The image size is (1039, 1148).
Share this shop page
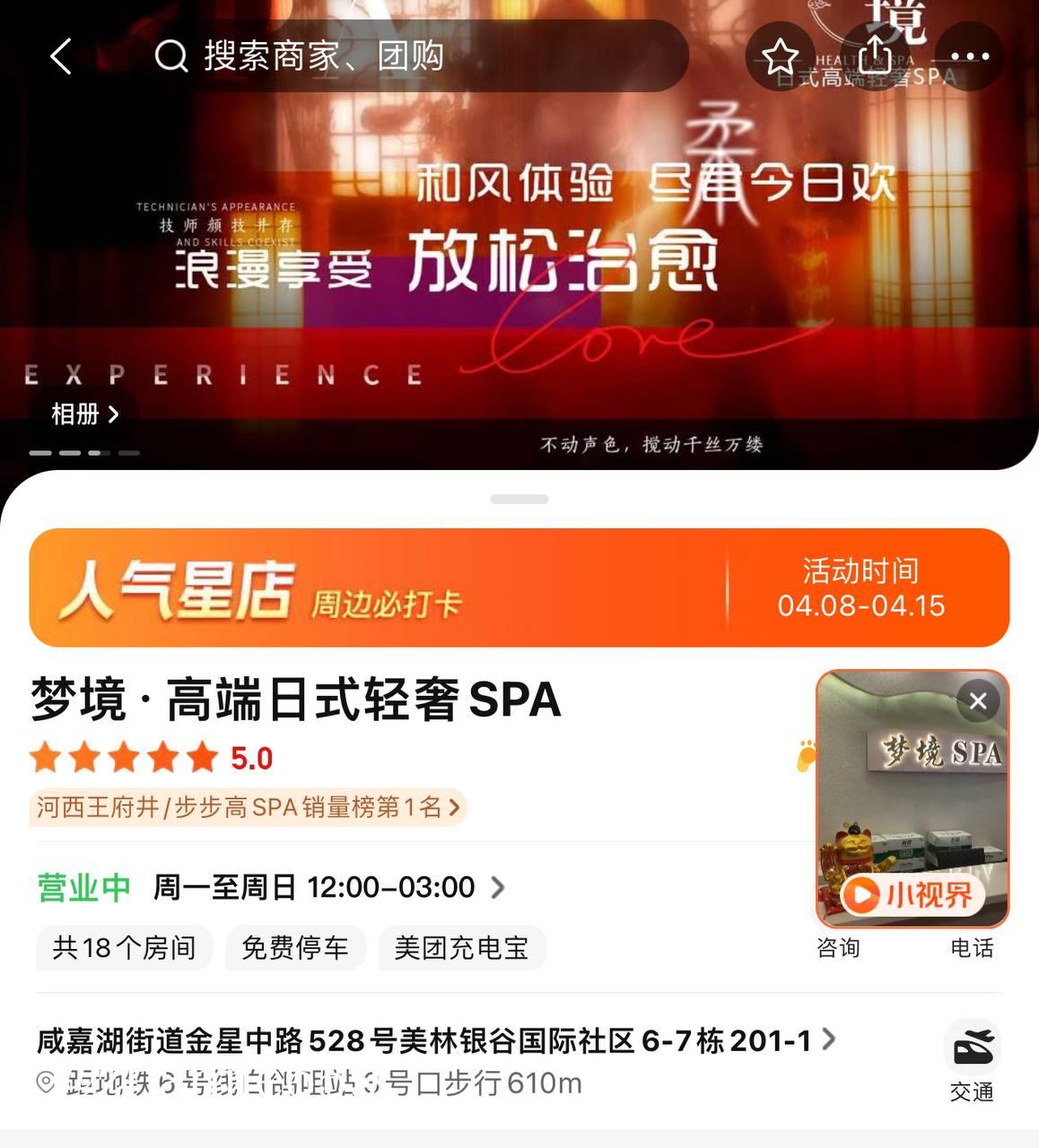[875, 57]
